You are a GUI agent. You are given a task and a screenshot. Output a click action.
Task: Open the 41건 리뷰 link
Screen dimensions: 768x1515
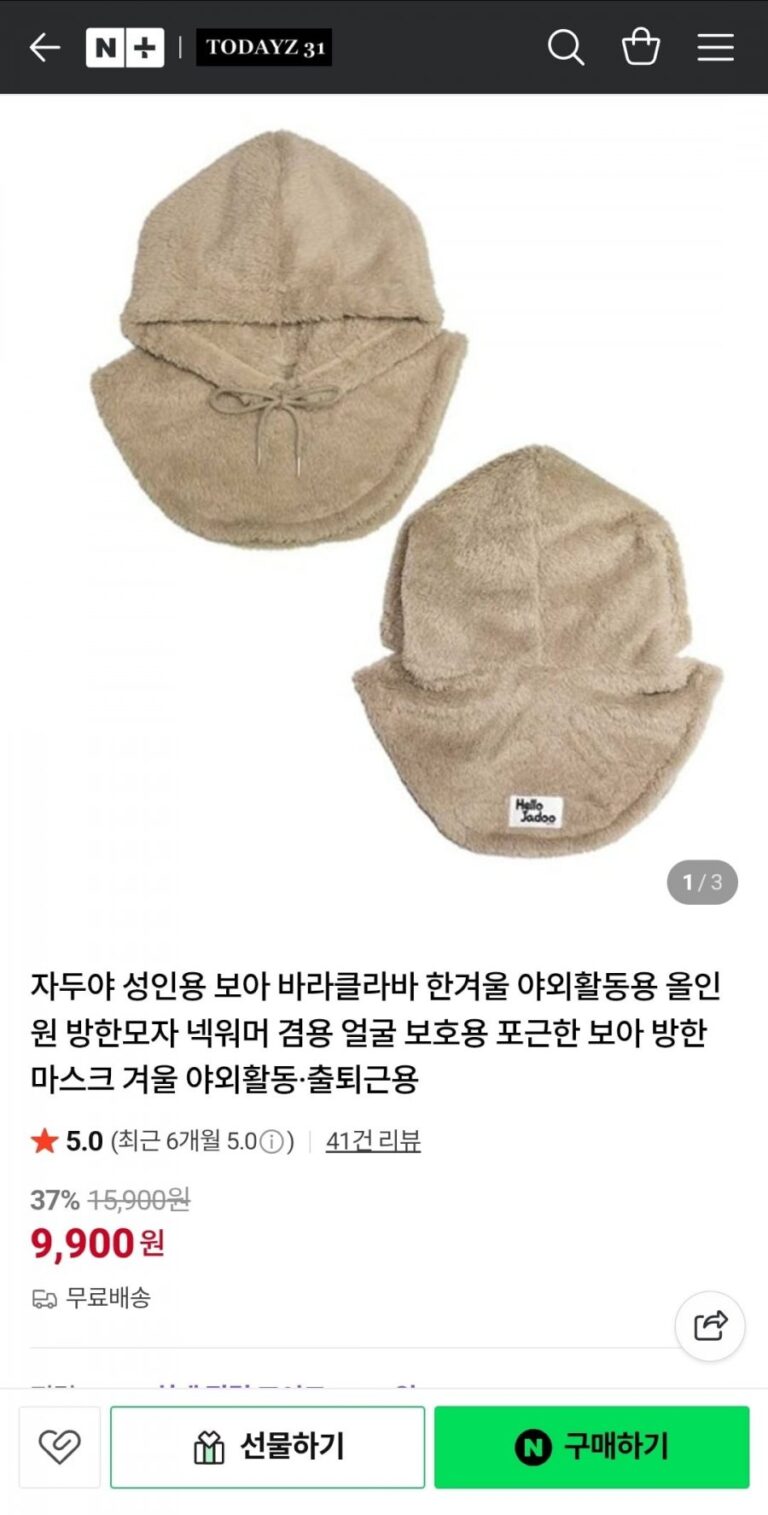(x=373, y=1141)
